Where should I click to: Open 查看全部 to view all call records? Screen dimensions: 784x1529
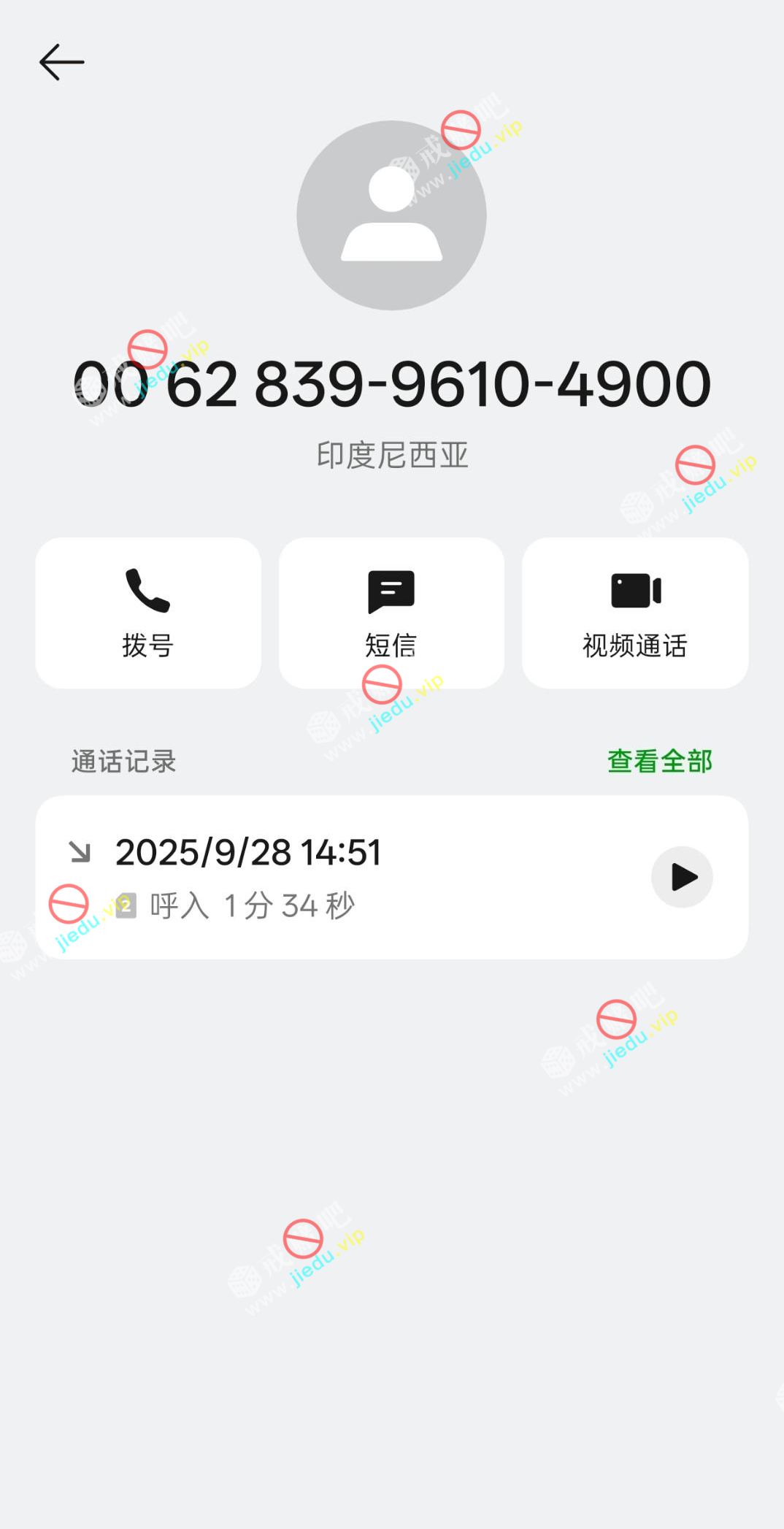(x=659, y=761)
